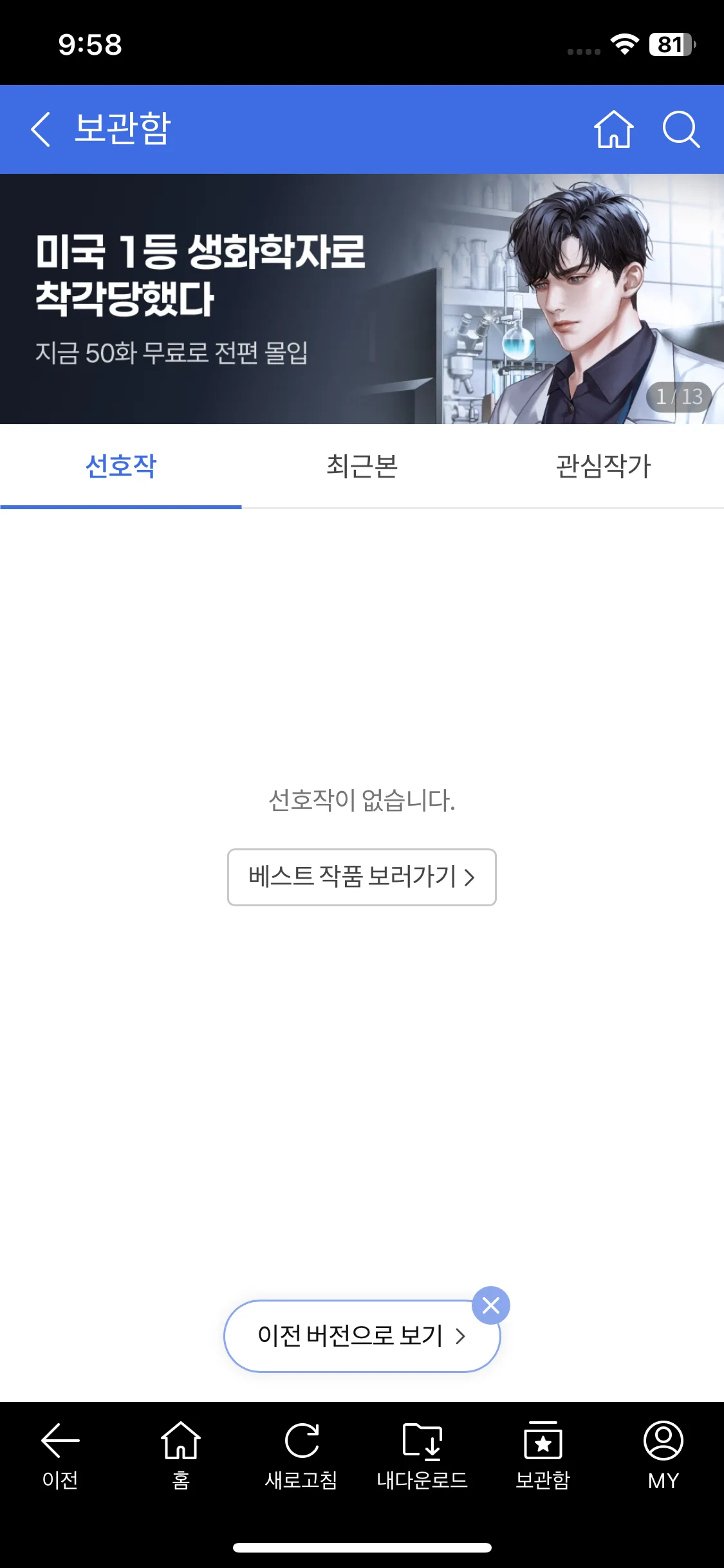Go back from the 보관함 header
This screenshot has width=724, height=1568.
[41, 129]
